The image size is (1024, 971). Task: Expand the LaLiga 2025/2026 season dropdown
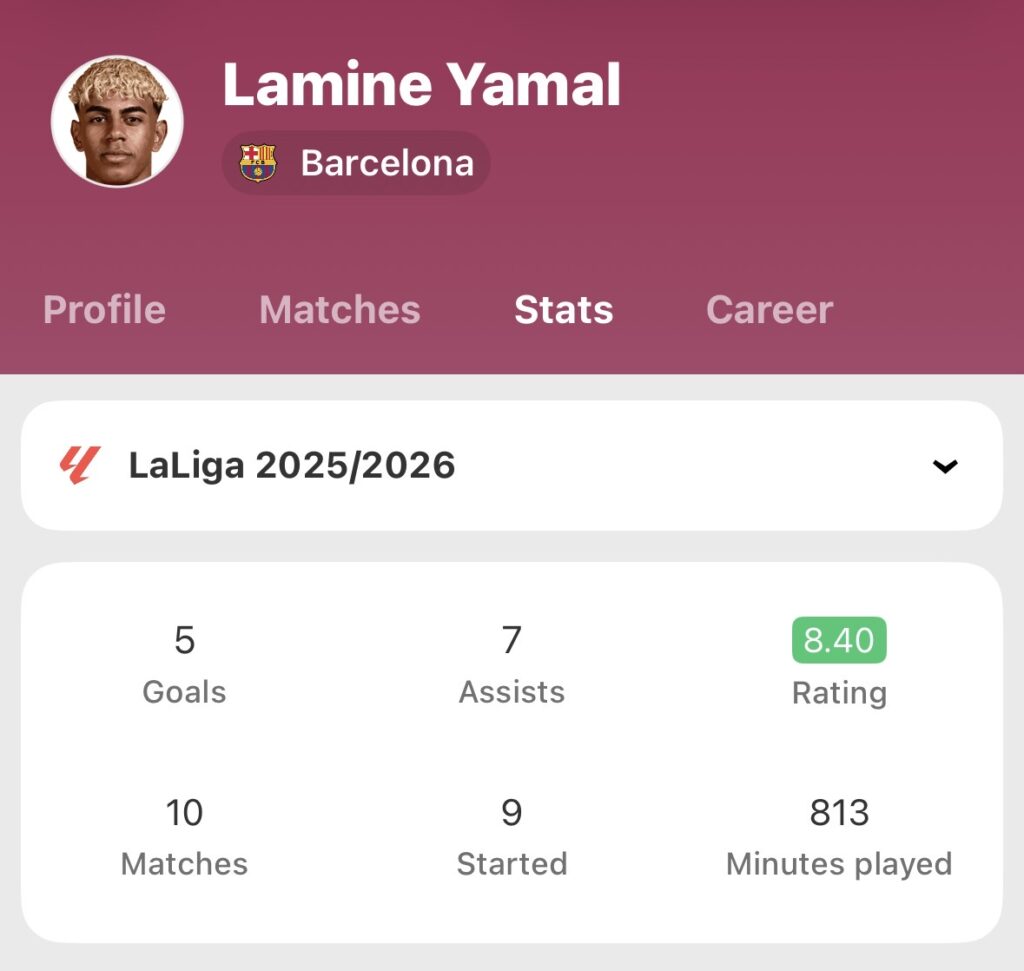[944, 466]
